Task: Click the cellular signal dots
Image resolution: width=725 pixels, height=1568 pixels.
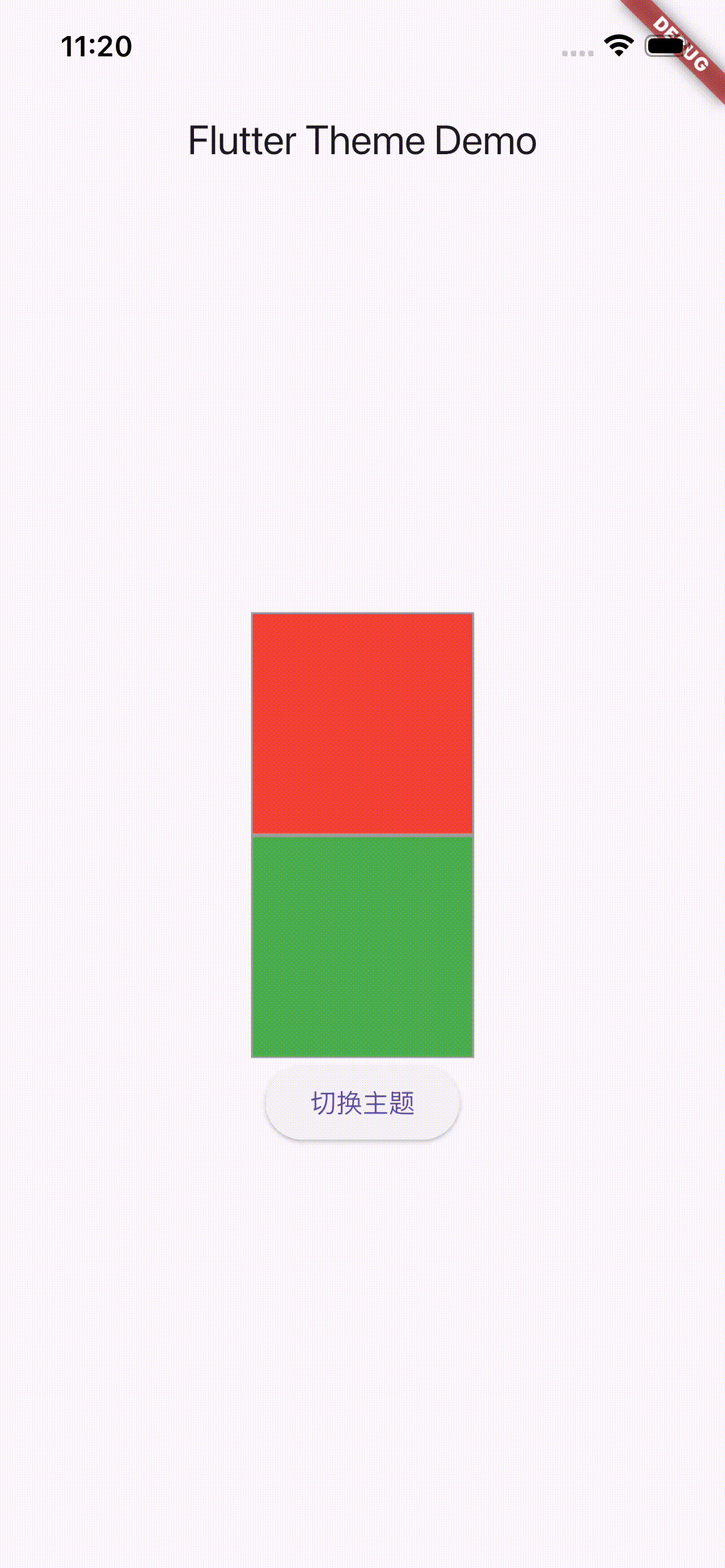Action: [x=576, y=53]
